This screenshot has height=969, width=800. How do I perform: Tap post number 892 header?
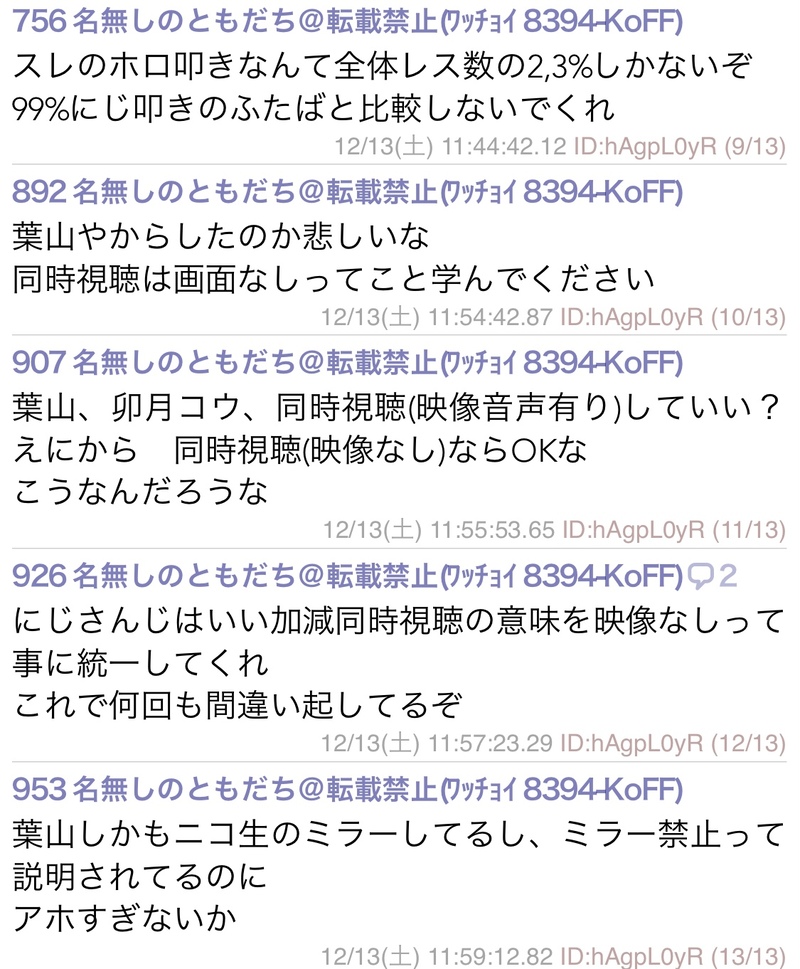coord(38,190)
